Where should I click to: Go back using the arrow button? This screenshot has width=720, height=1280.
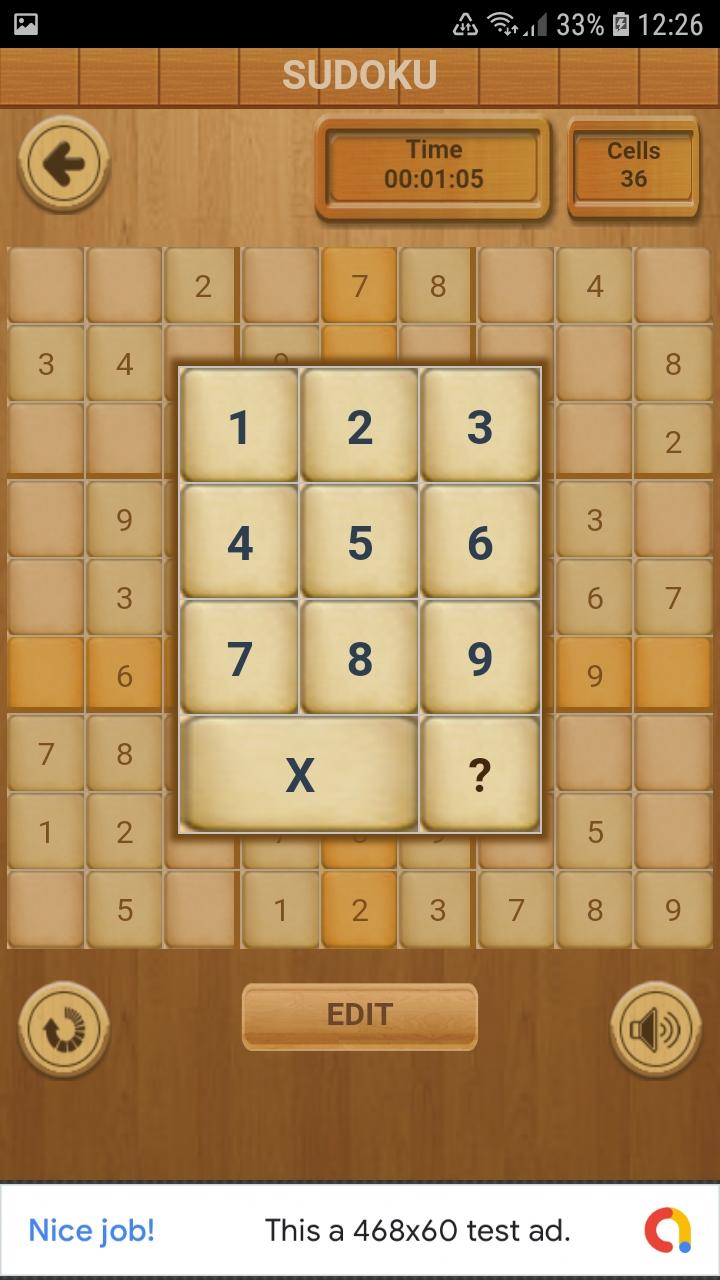[x=64, y=163]
